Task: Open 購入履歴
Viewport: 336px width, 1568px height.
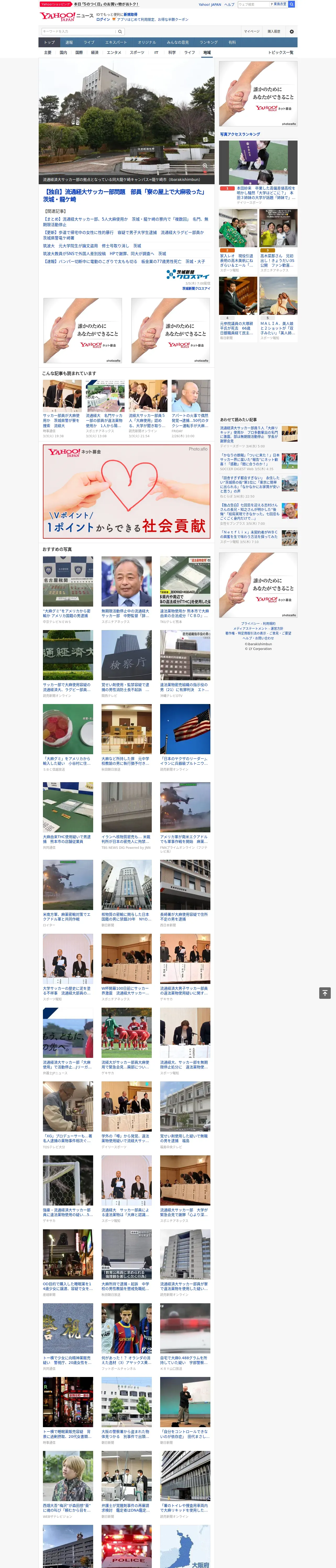Action: [x=274, y=31]
